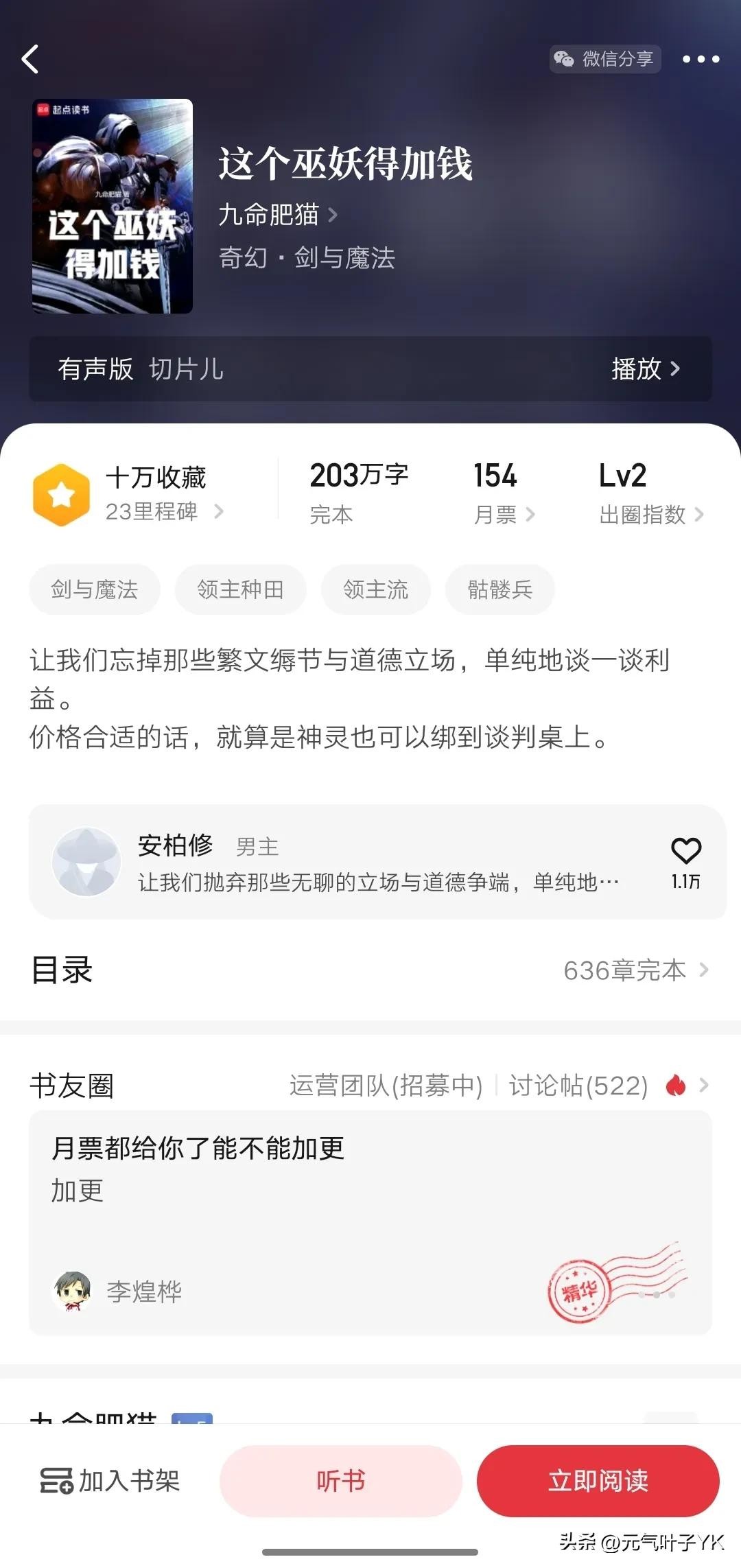741x1568 pixels.
Task: Open the 运营团队(招募中) link
Action: click(386, 1086)
